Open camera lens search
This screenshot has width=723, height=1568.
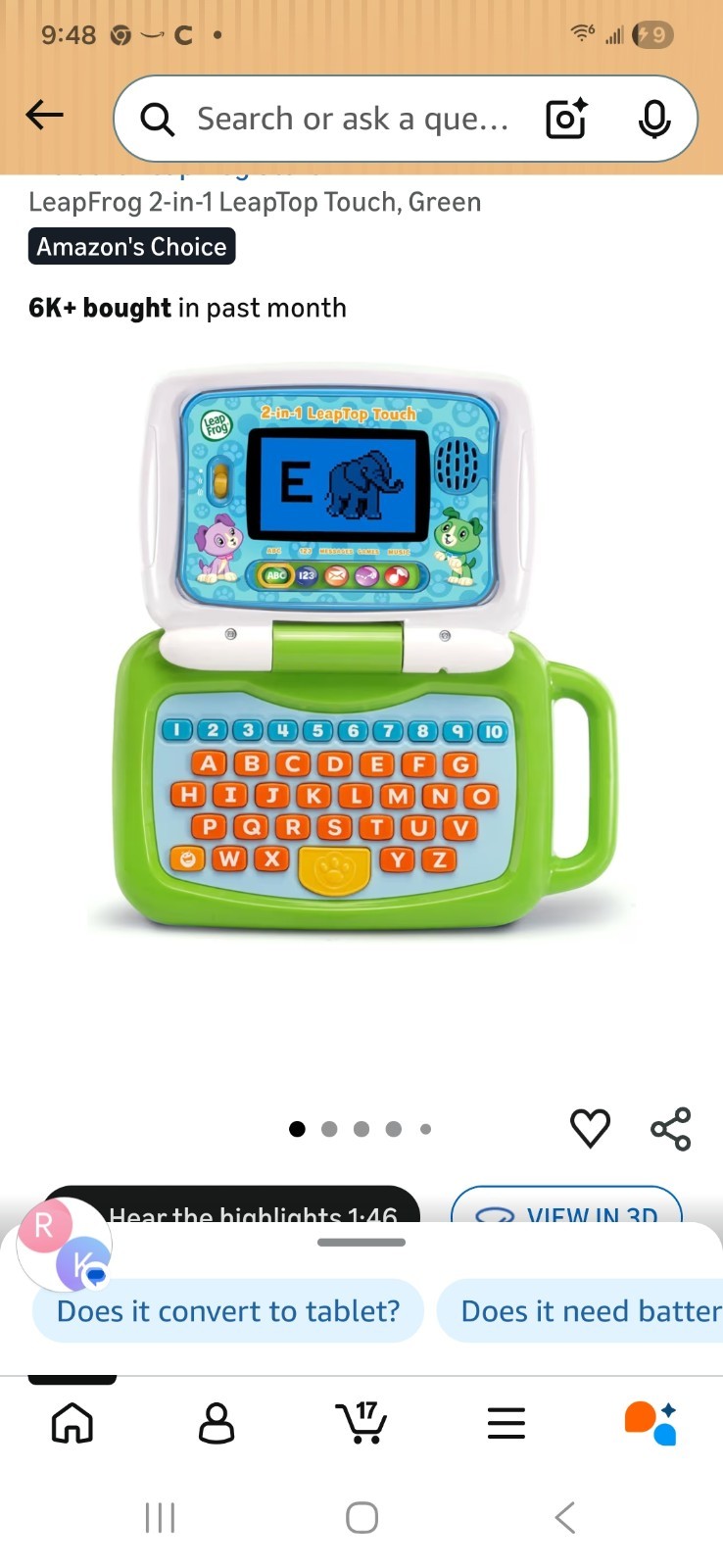pyautogui.click(x=566, y=119)
